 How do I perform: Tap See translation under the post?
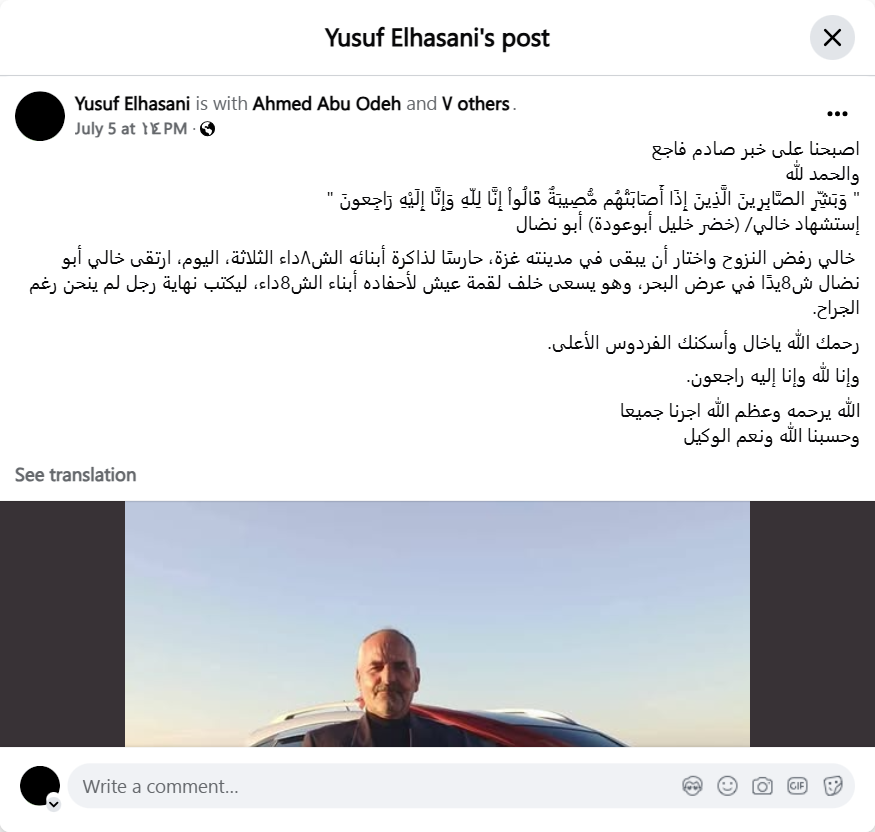coord(75,475)
